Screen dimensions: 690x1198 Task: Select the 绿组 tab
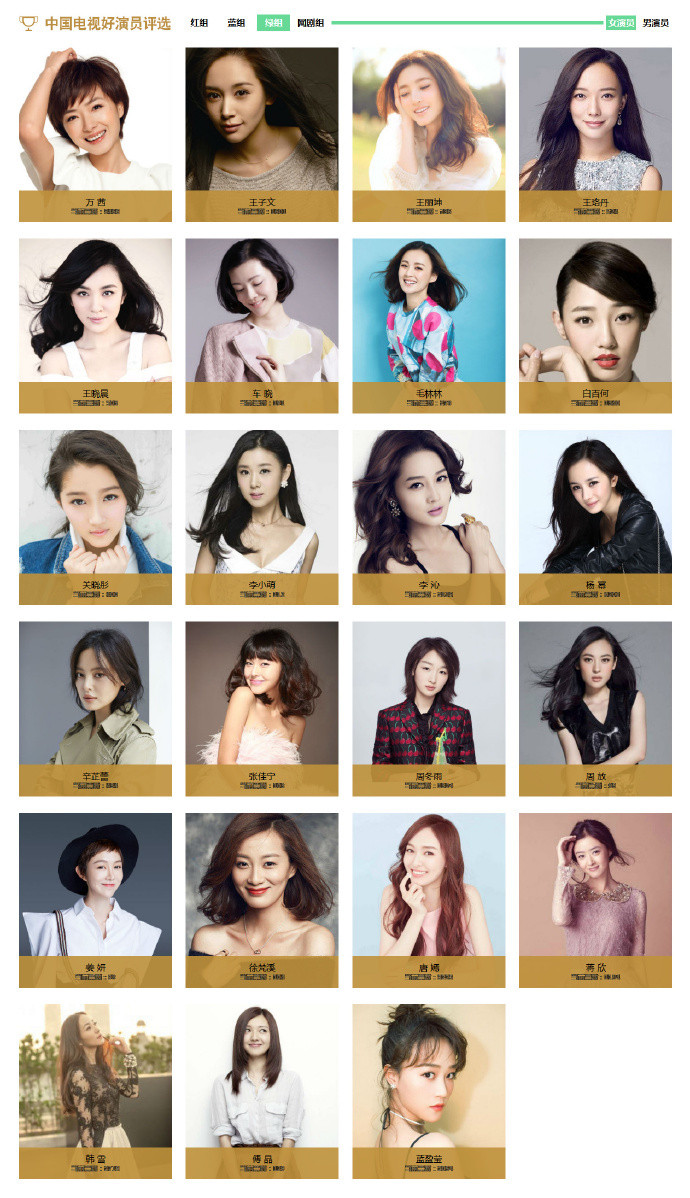pos(273,22)
